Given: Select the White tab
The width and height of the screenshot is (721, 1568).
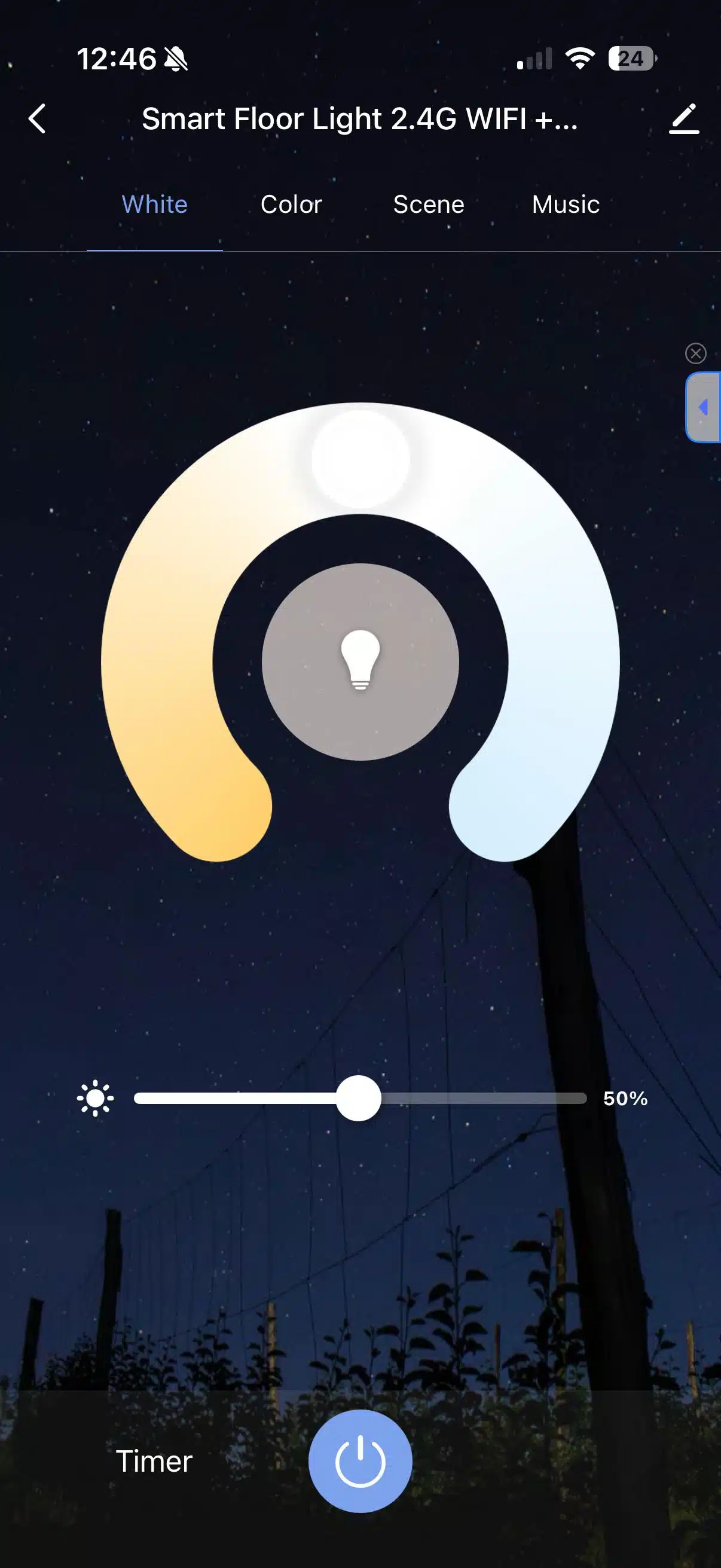Looking at the screenshot, I should (155, 205).
